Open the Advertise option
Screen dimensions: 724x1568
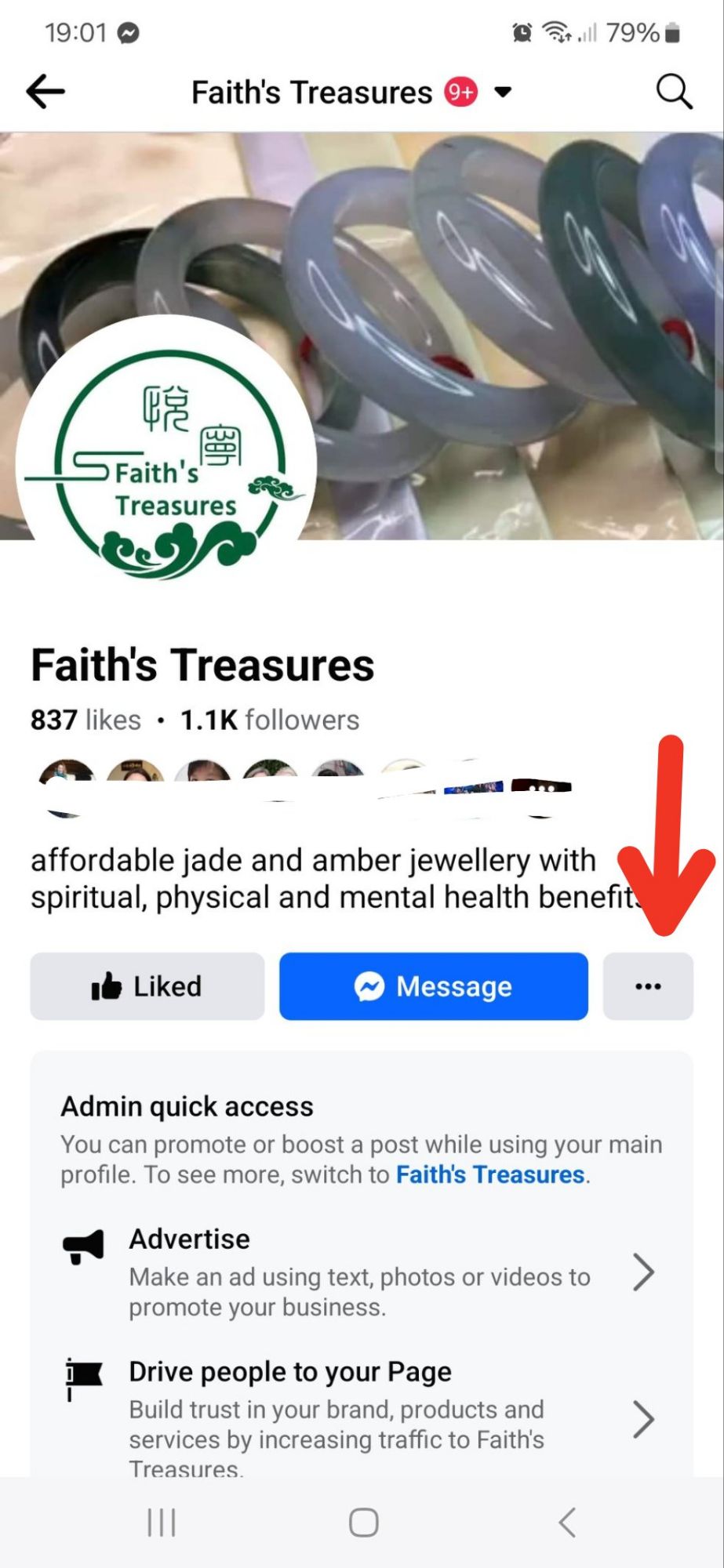[361, 1272]
